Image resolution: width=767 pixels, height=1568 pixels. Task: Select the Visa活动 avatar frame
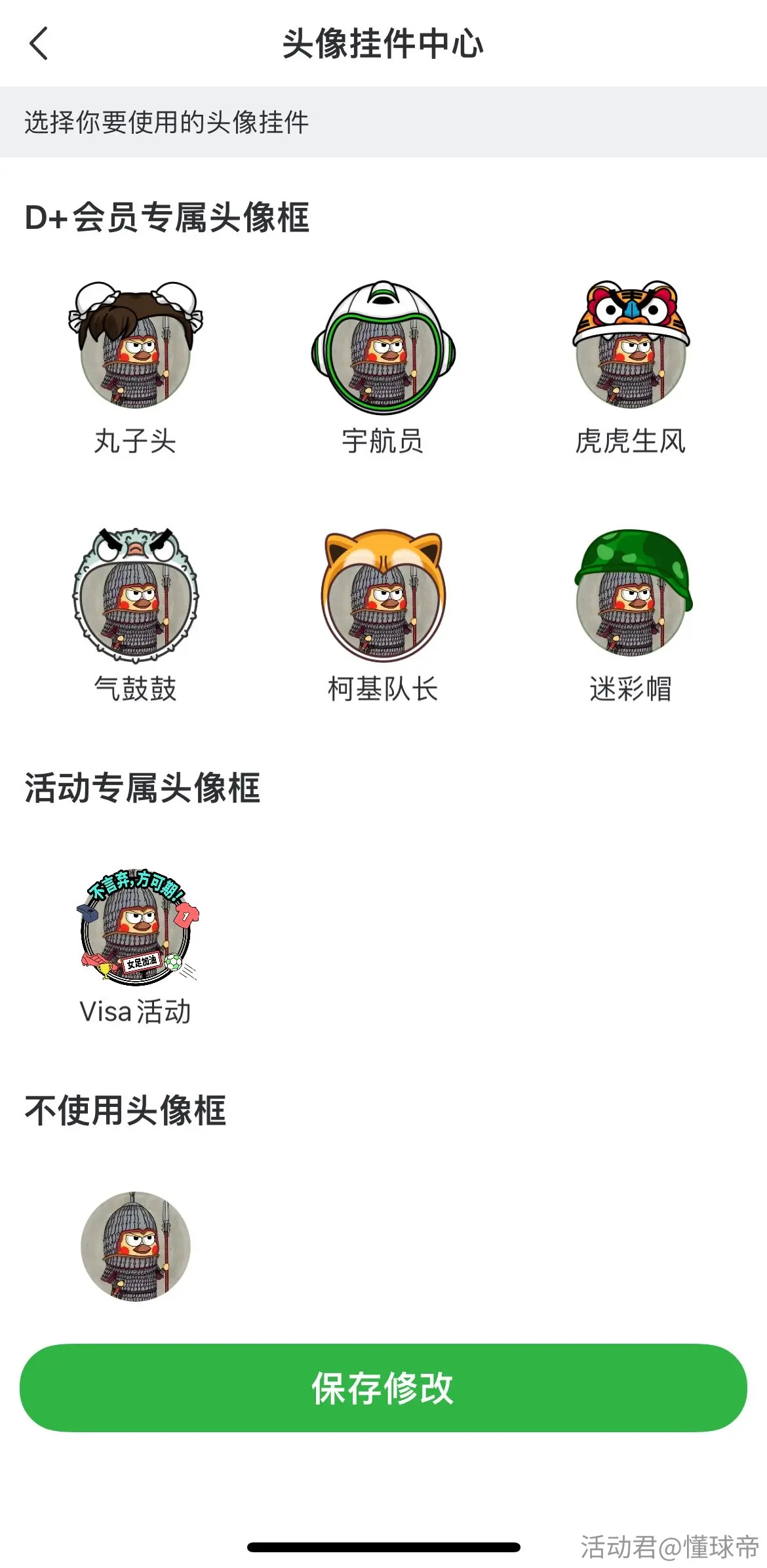pos(136,926)
